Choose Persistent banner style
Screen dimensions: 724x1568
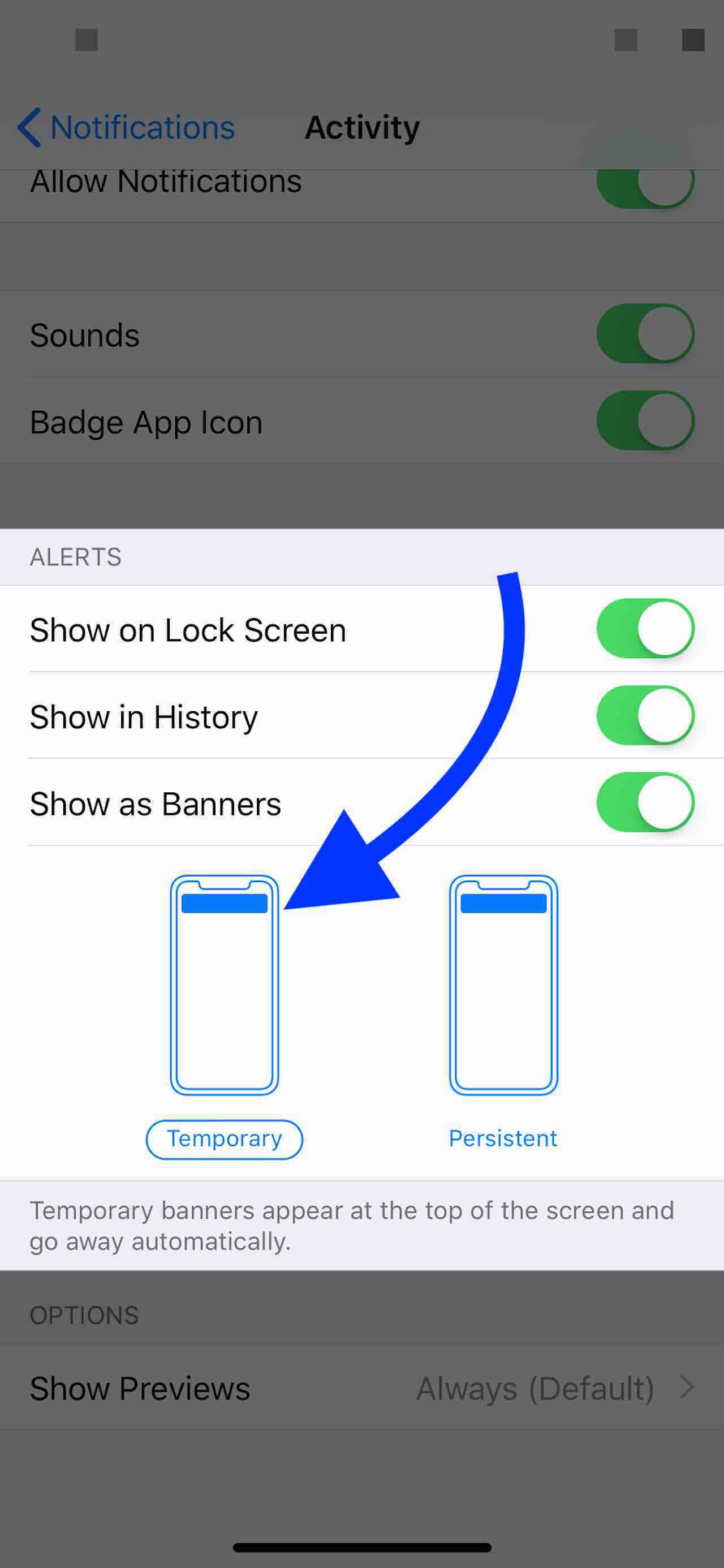coord(502,1139)
